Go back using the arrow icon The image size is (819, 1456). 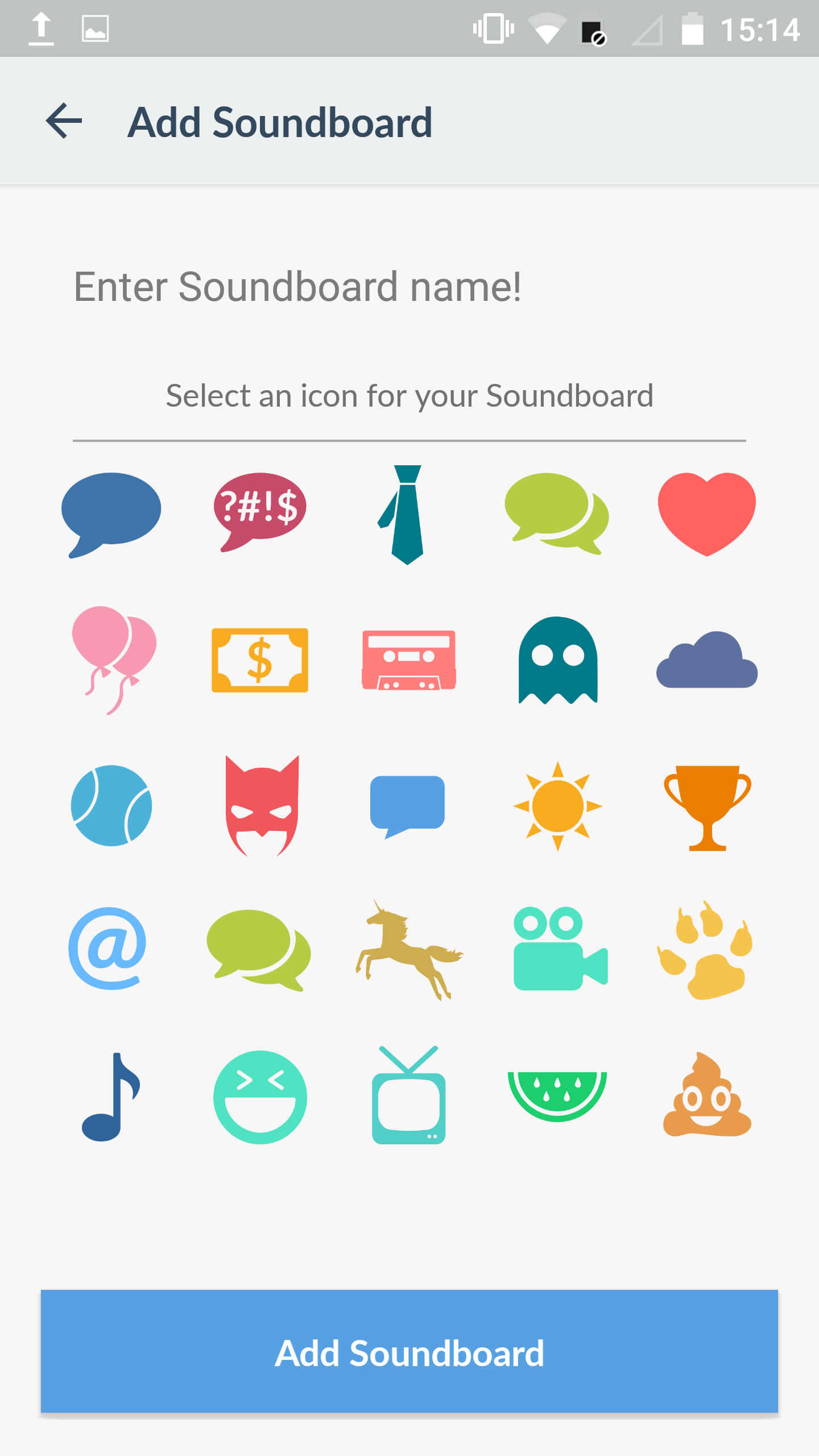click(64, 121)
